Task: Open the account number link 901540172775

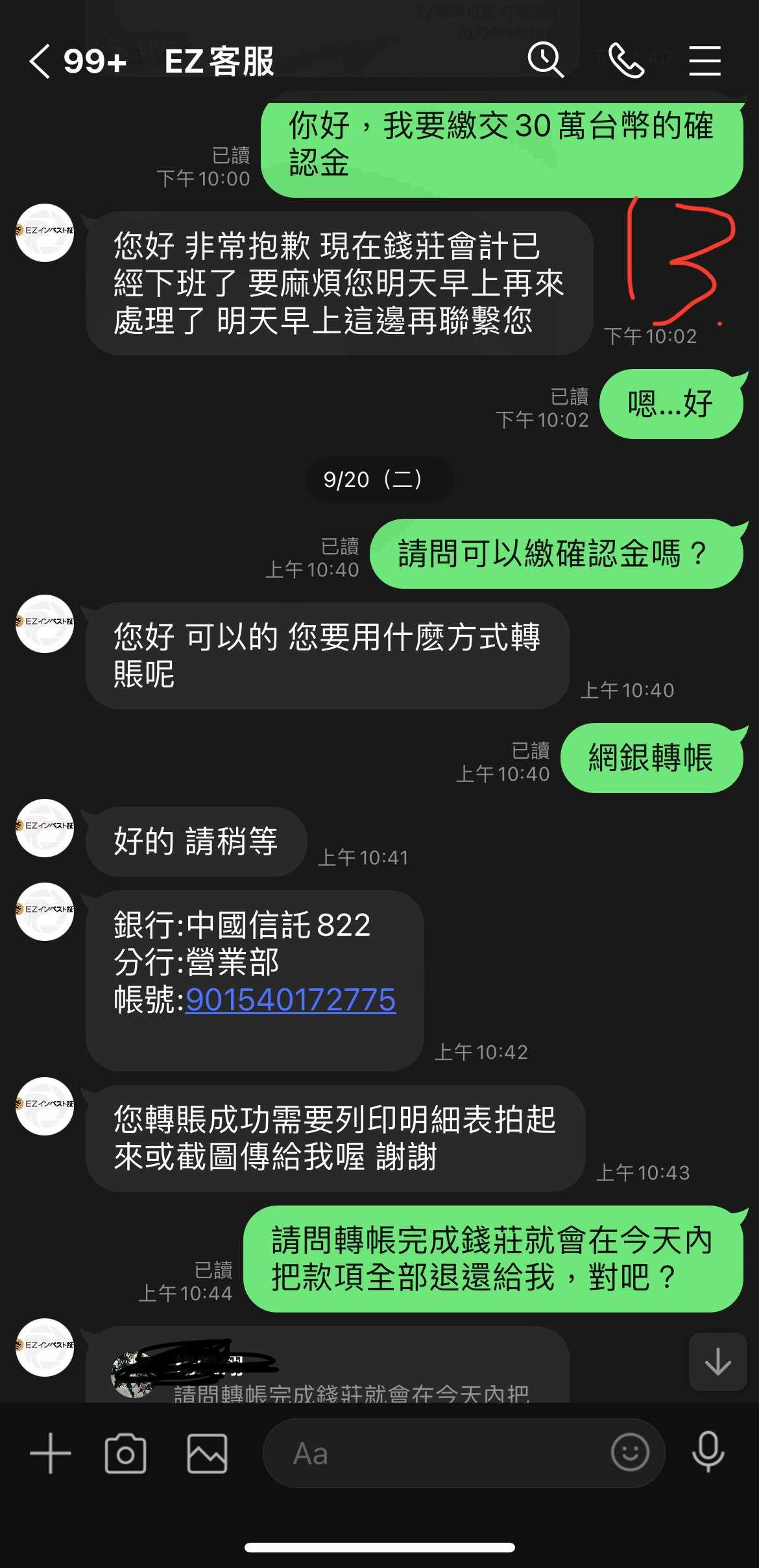Action: coord(291,999)
